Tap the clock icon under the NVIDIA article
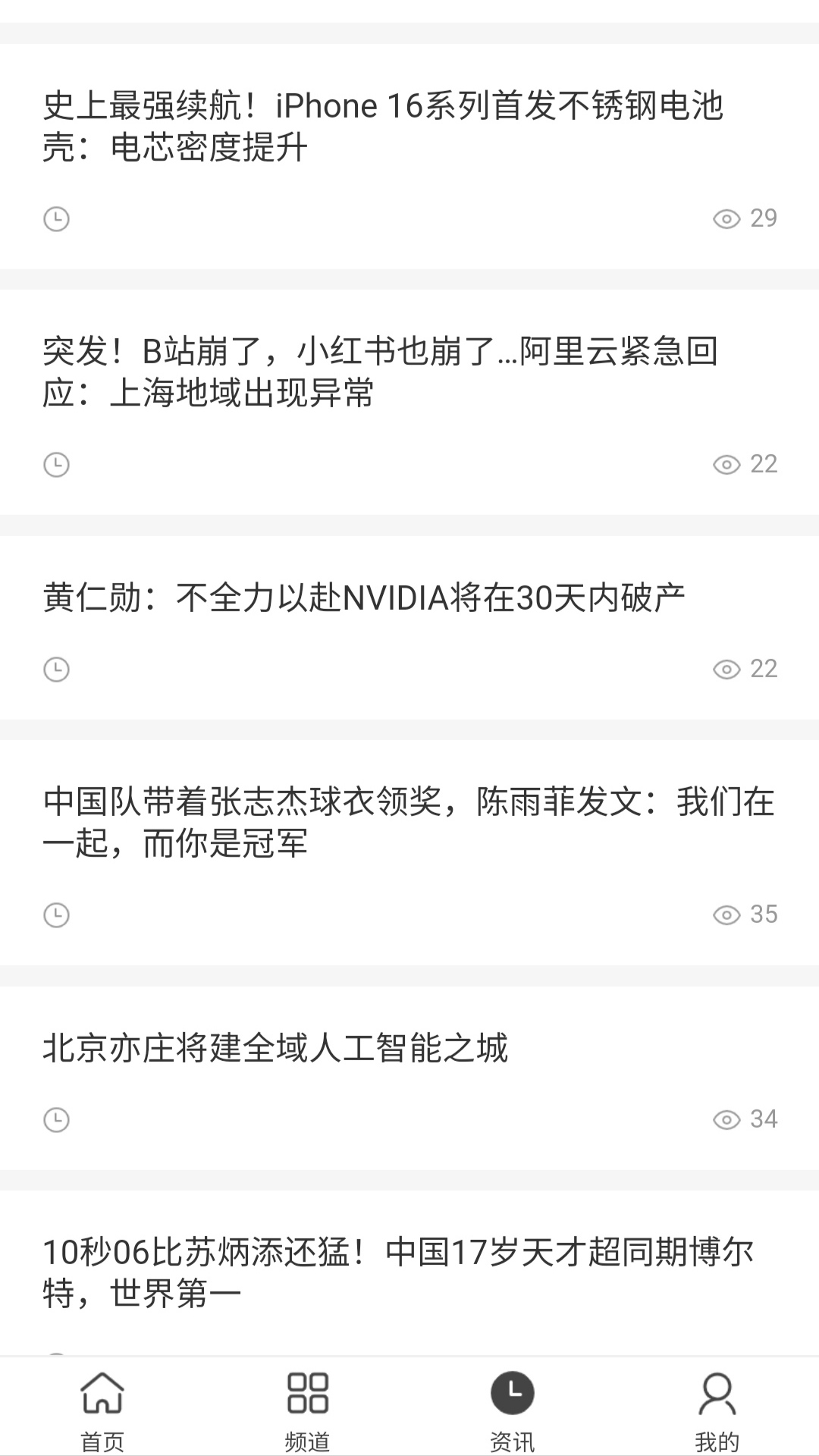 [x=56, y=669]
